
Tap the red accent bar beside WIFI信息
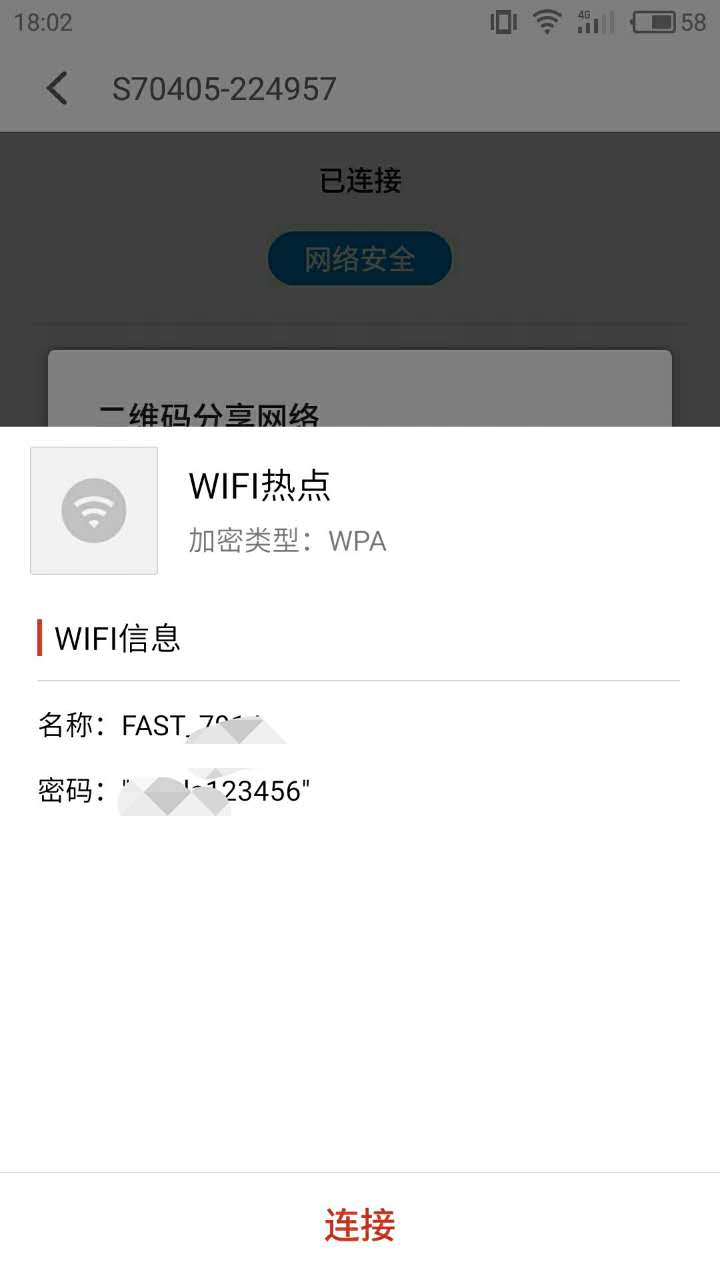[x=39, y=636]
